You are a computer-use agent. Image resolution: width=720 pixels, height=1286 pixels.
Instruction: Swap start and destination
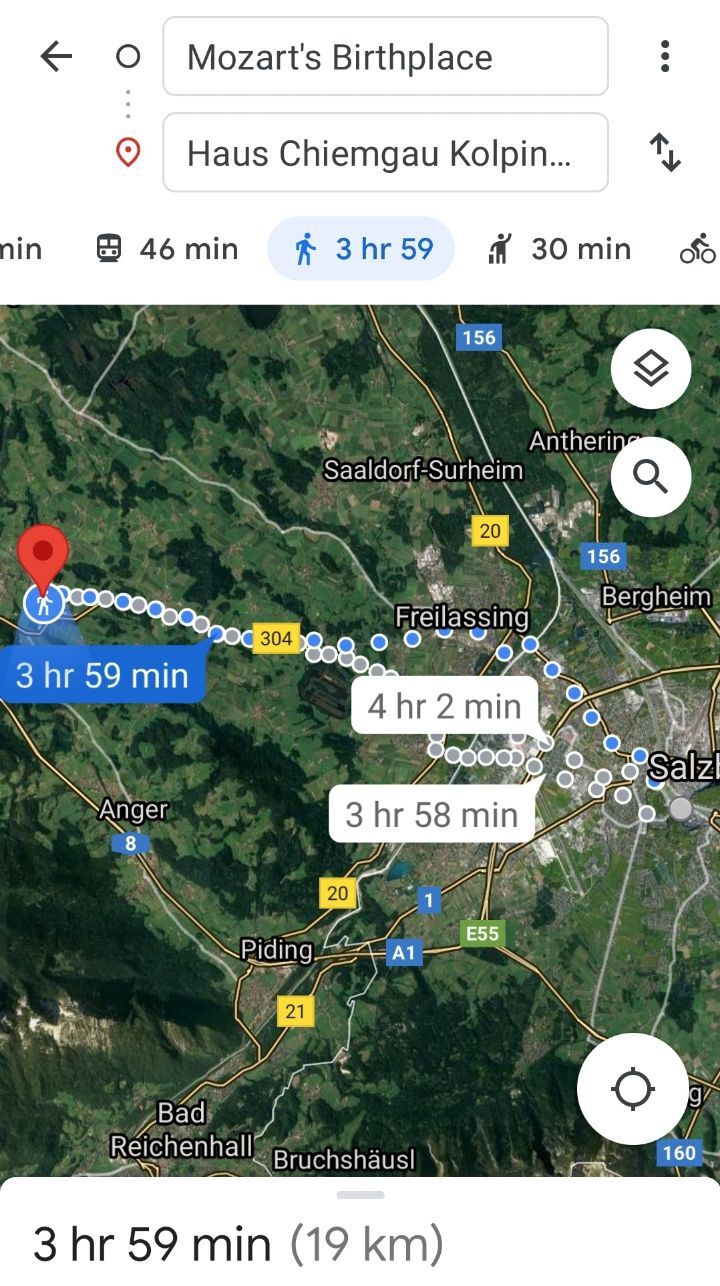pyautogui.click(x=664, y=153)
